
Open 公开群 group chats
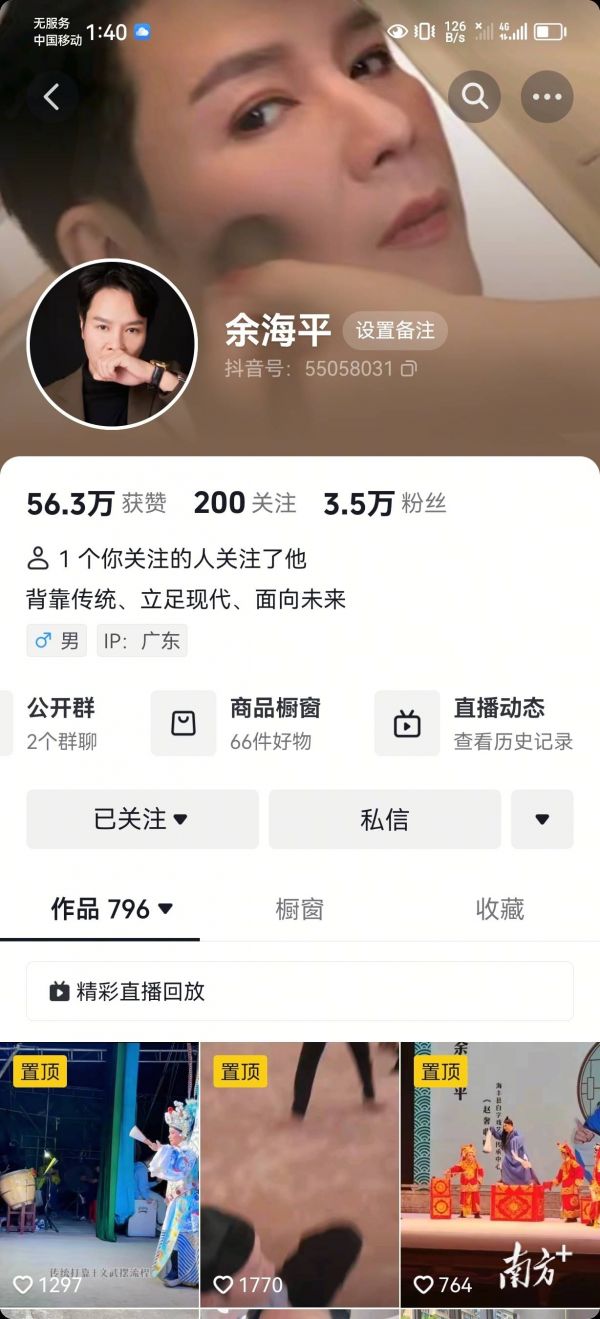click(x=60, y=723)
